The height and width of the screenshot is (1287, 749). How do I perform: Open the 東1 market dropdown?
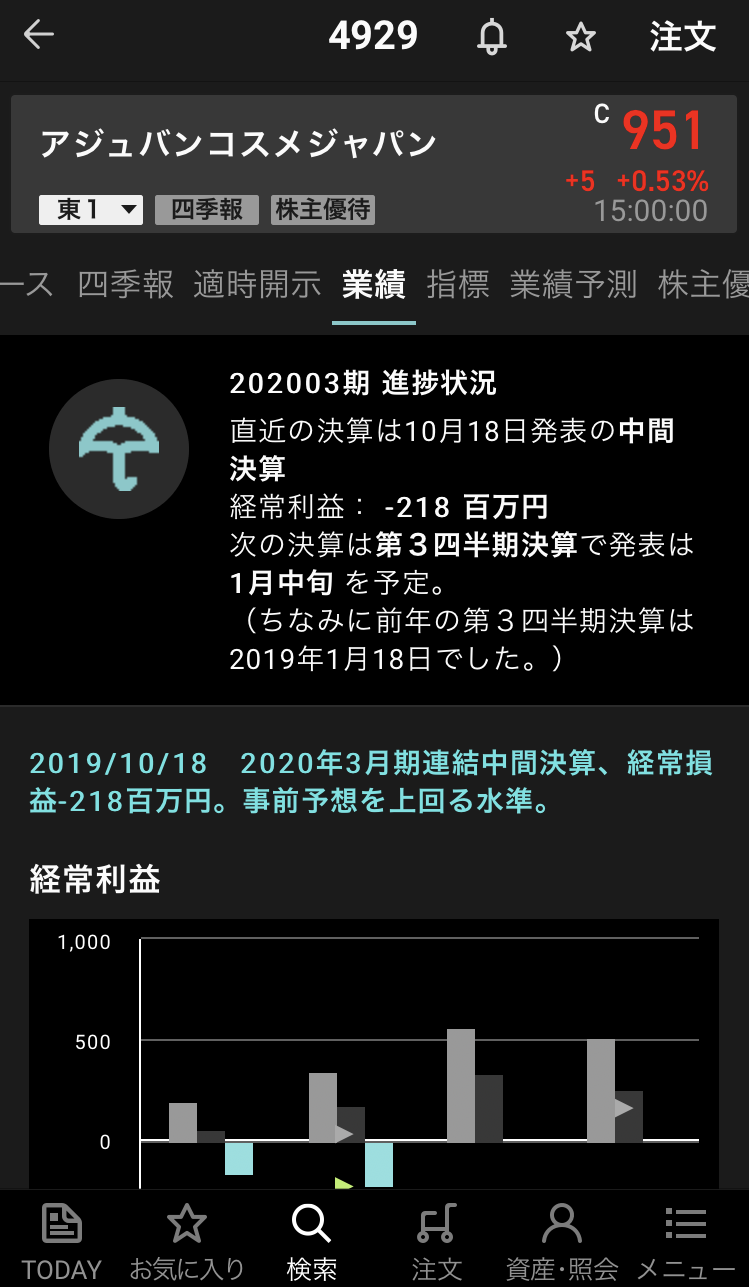tap(91, 210)
